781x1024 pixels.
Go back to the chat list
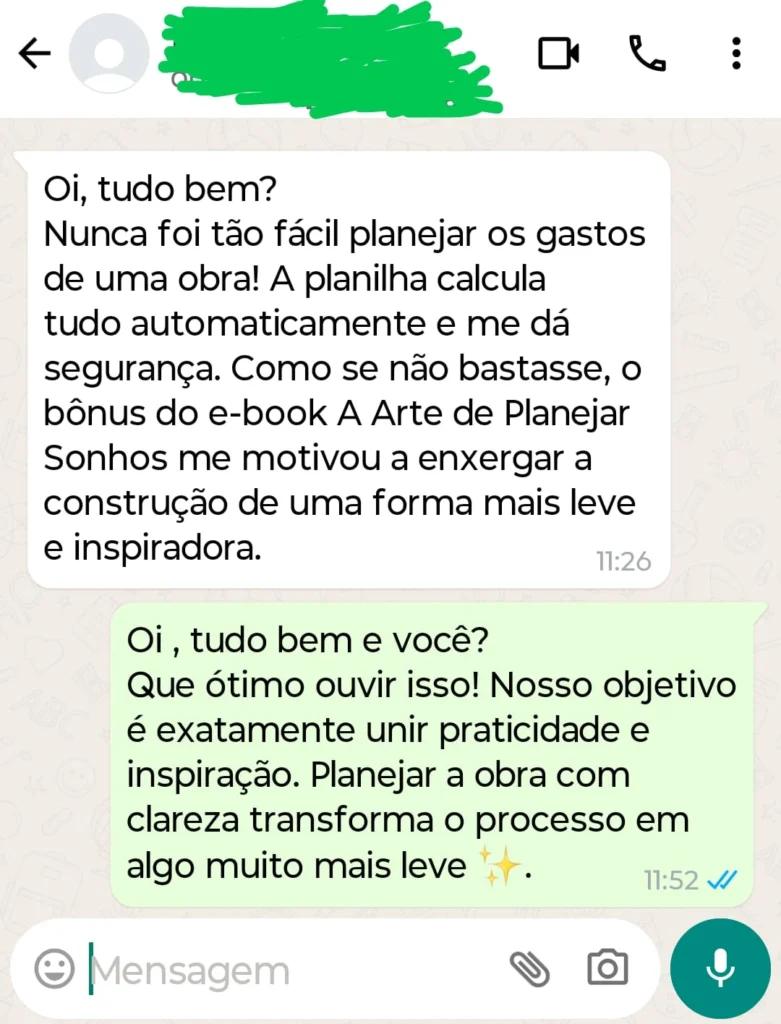35,54
